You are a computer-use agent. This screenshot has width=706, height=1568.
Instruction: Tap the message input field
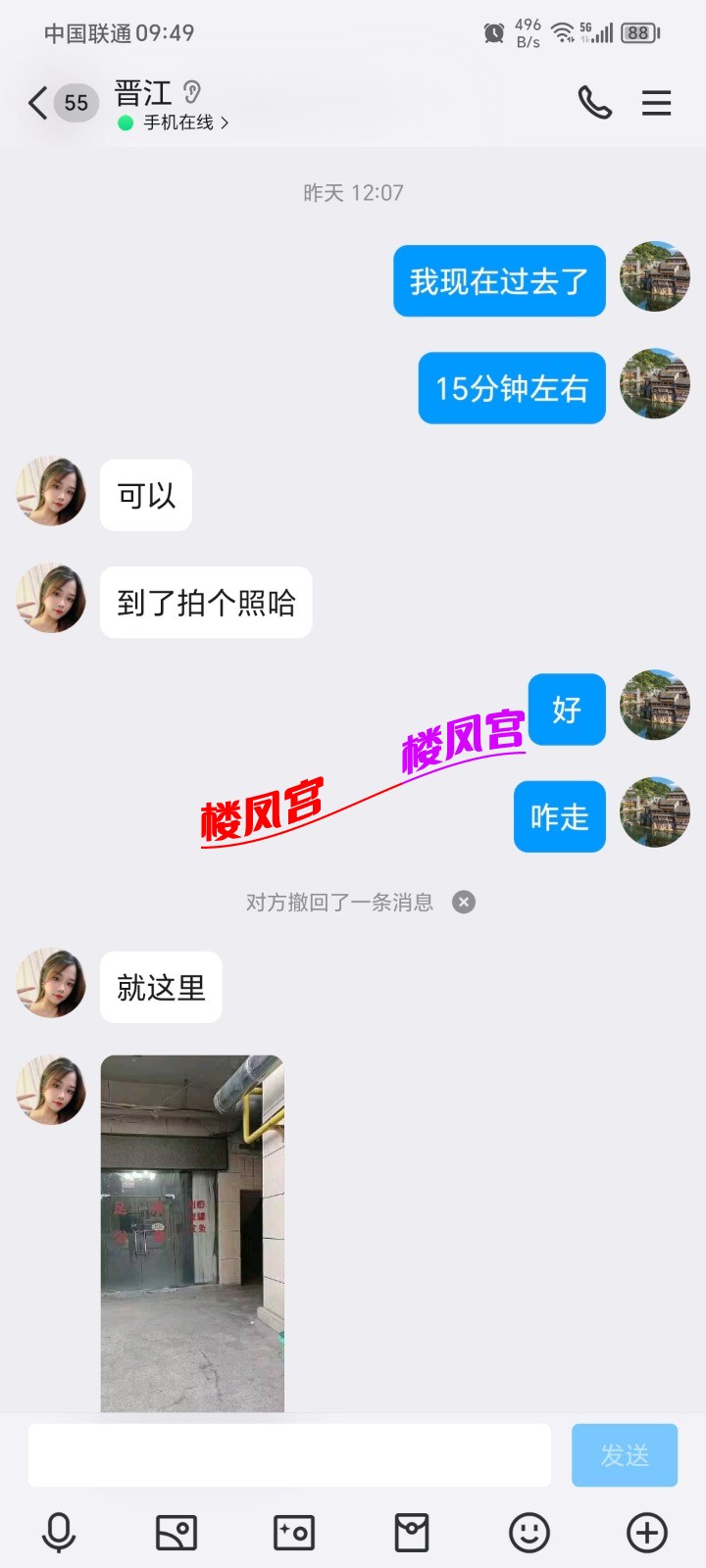tap(289, 1455)
